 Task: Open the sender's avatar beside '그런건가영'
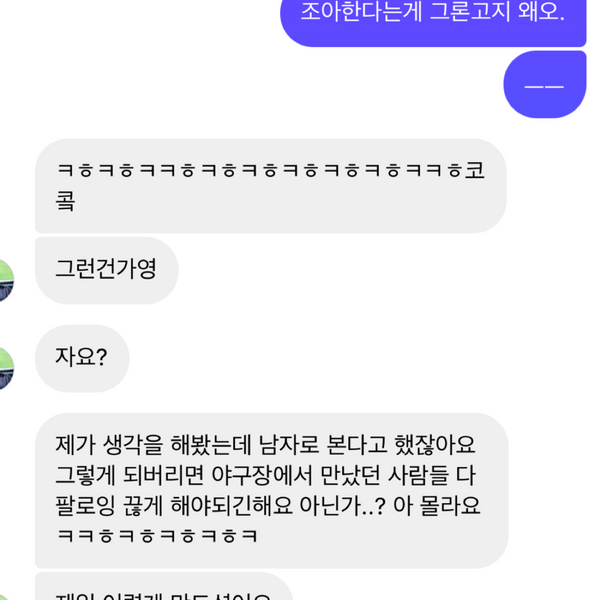(x=5, y=281)
